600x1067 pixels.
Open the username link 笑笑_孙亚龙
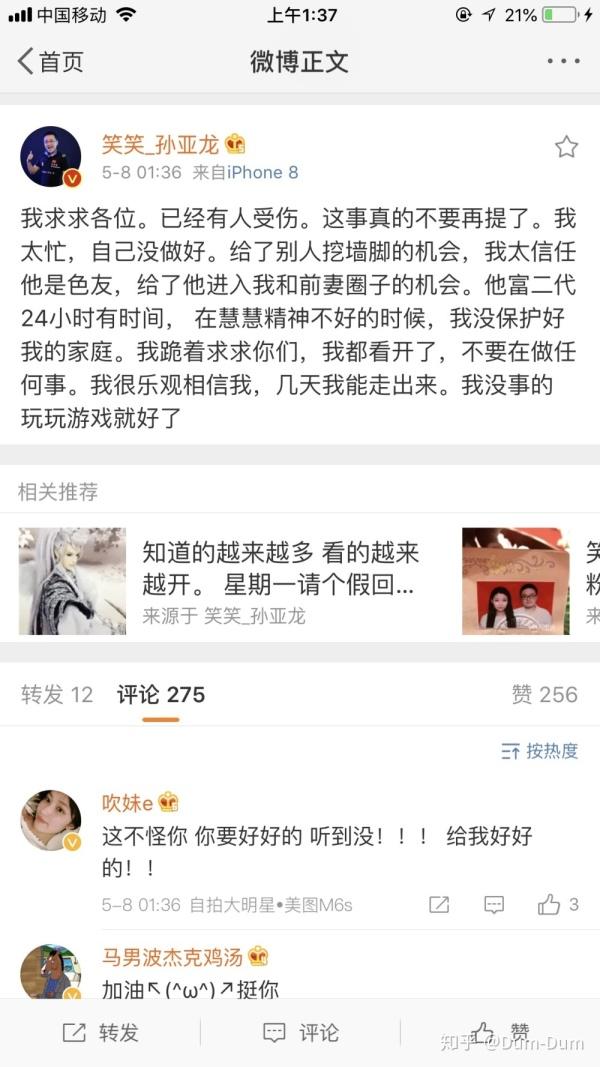click(160, 145)
